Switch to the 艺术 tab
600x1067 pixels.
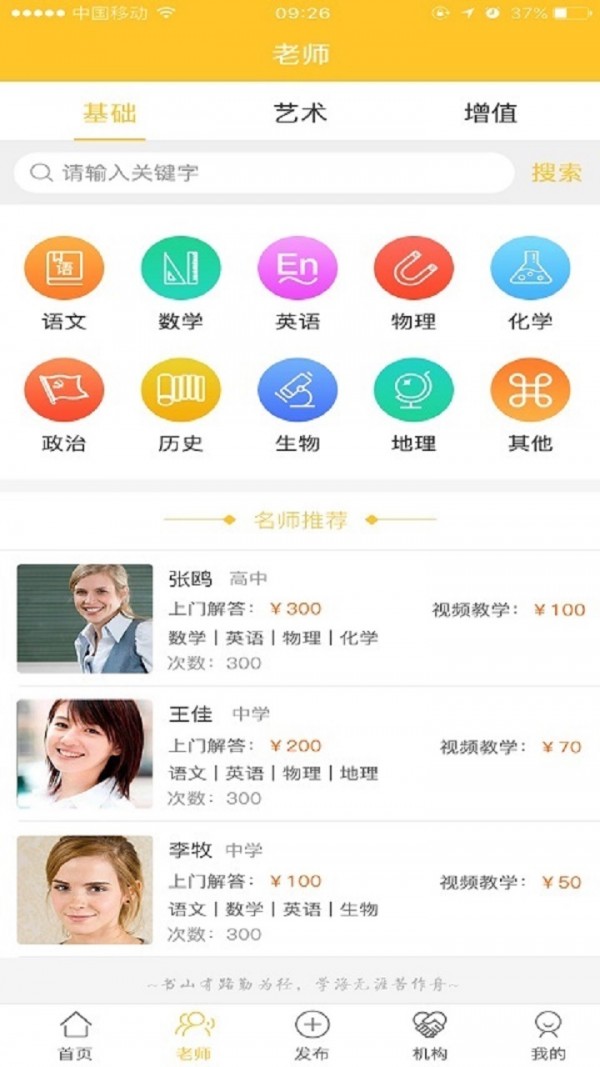point(300,112)
